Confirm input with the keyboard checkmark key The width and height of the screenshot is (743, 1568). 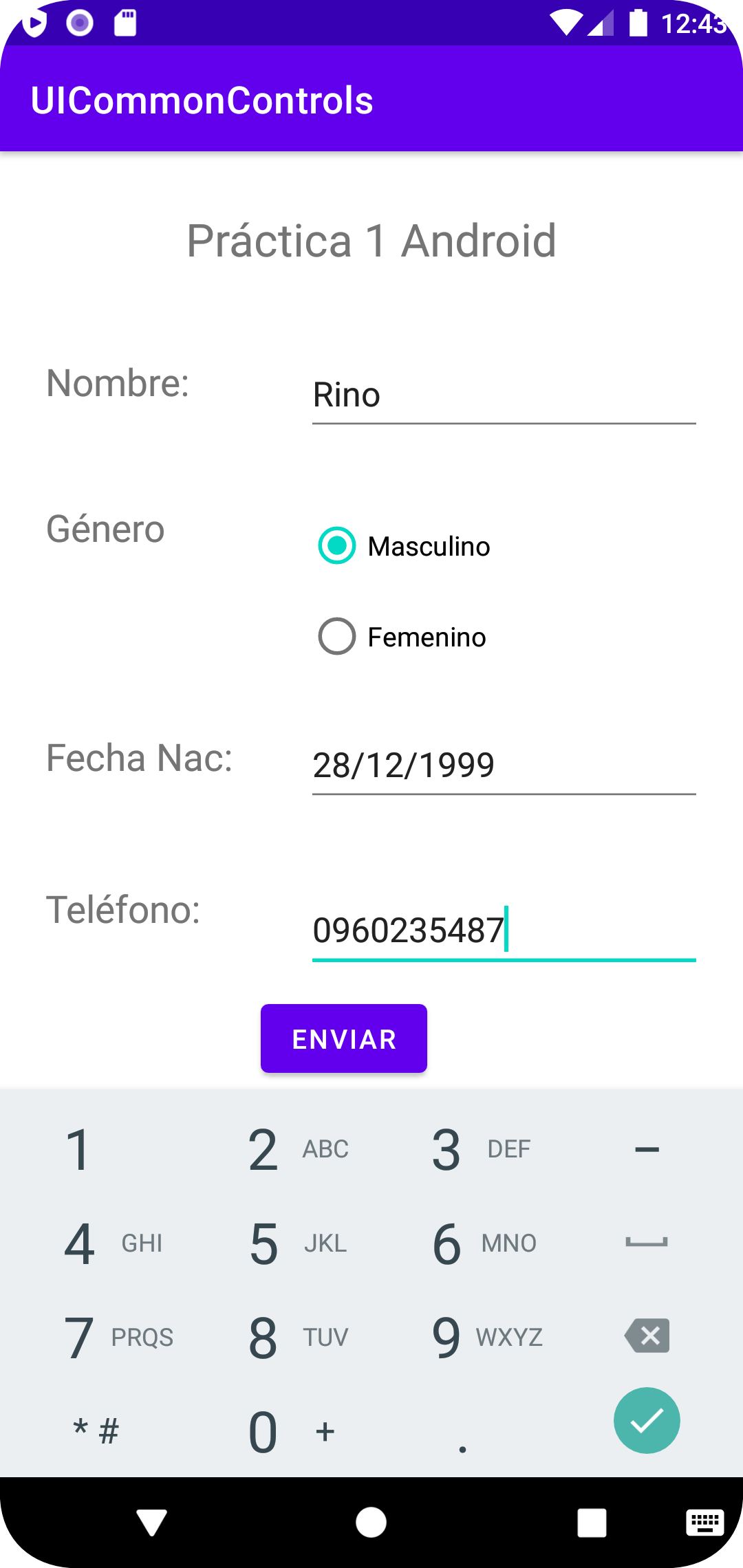pos(647,1420)
